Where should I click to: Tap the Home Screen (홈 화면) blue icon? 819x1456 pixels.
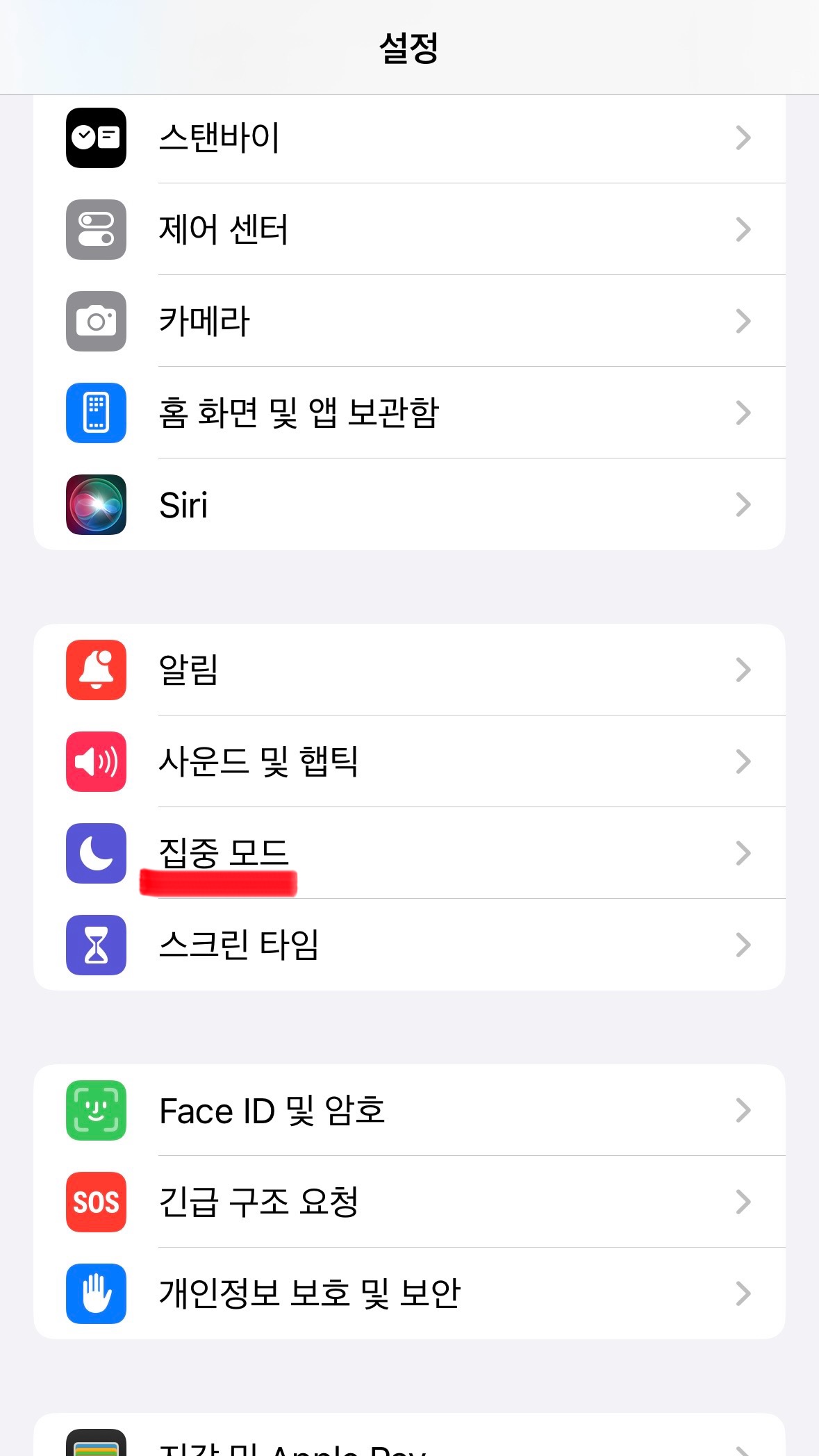95,413
